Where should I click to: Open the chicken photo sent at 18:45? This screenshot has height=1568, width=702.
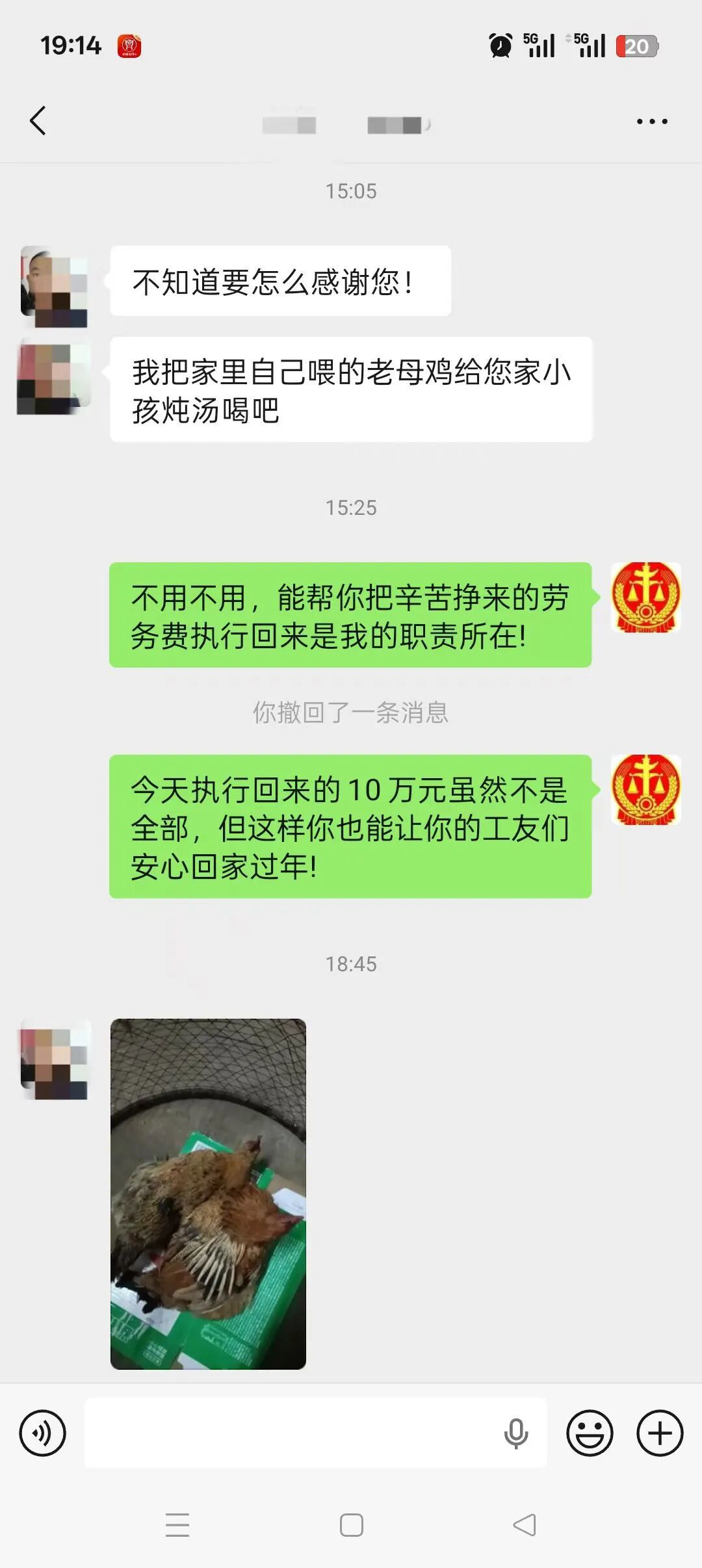coord(208,1194)
